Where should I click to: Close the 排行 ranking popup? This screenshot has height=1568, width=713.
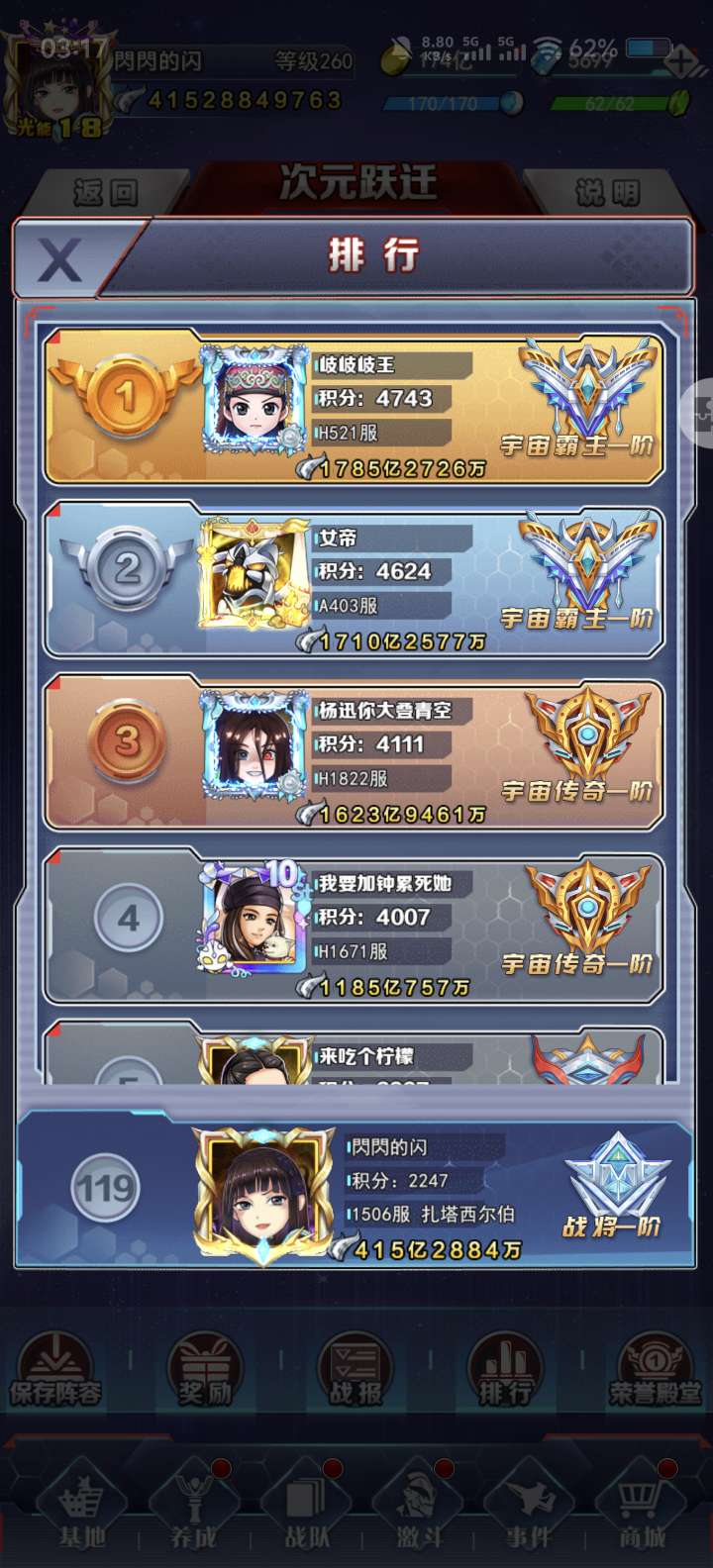(x=59, y=259)
